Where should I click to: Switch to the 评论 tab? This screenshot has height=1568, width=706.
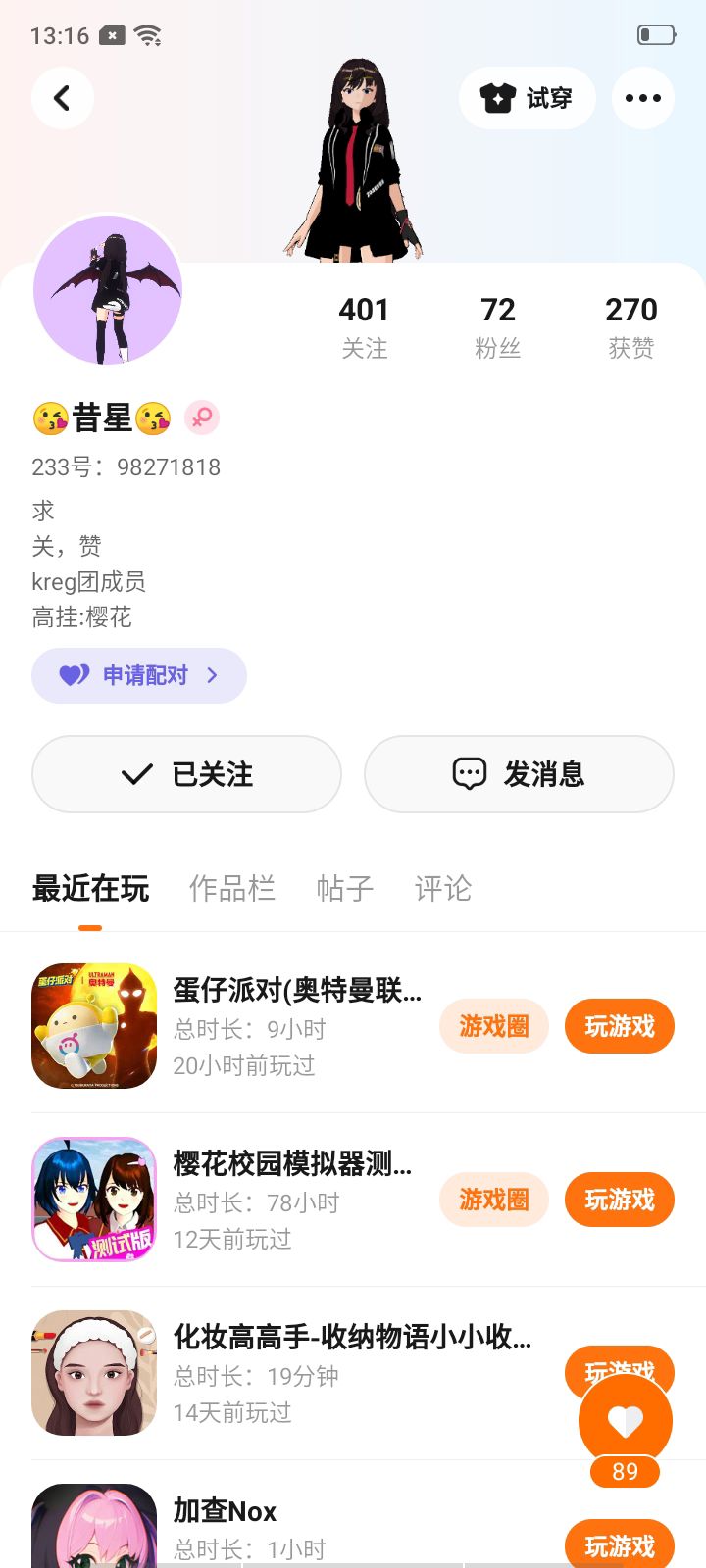(x=443, y=888)
